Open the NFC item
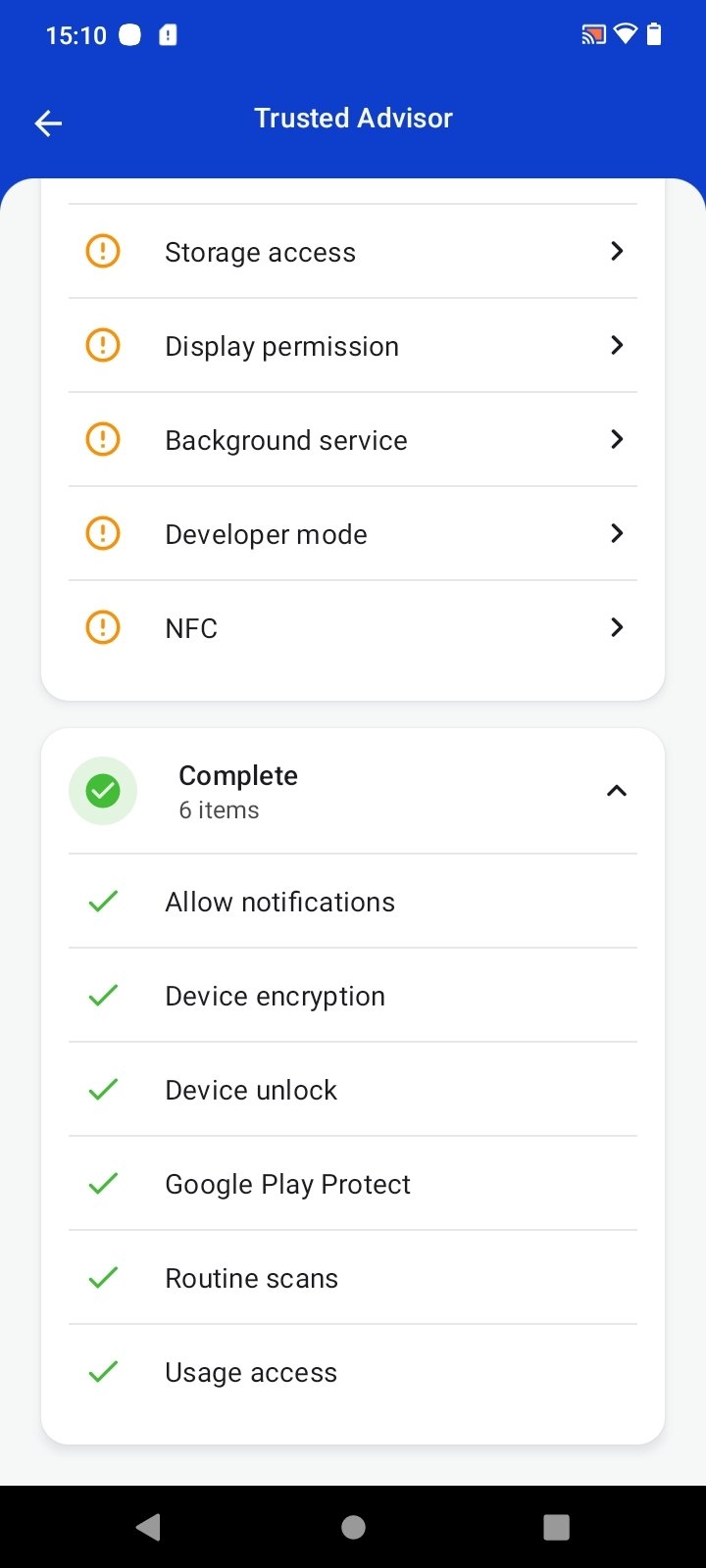 (x=353, y=628)
